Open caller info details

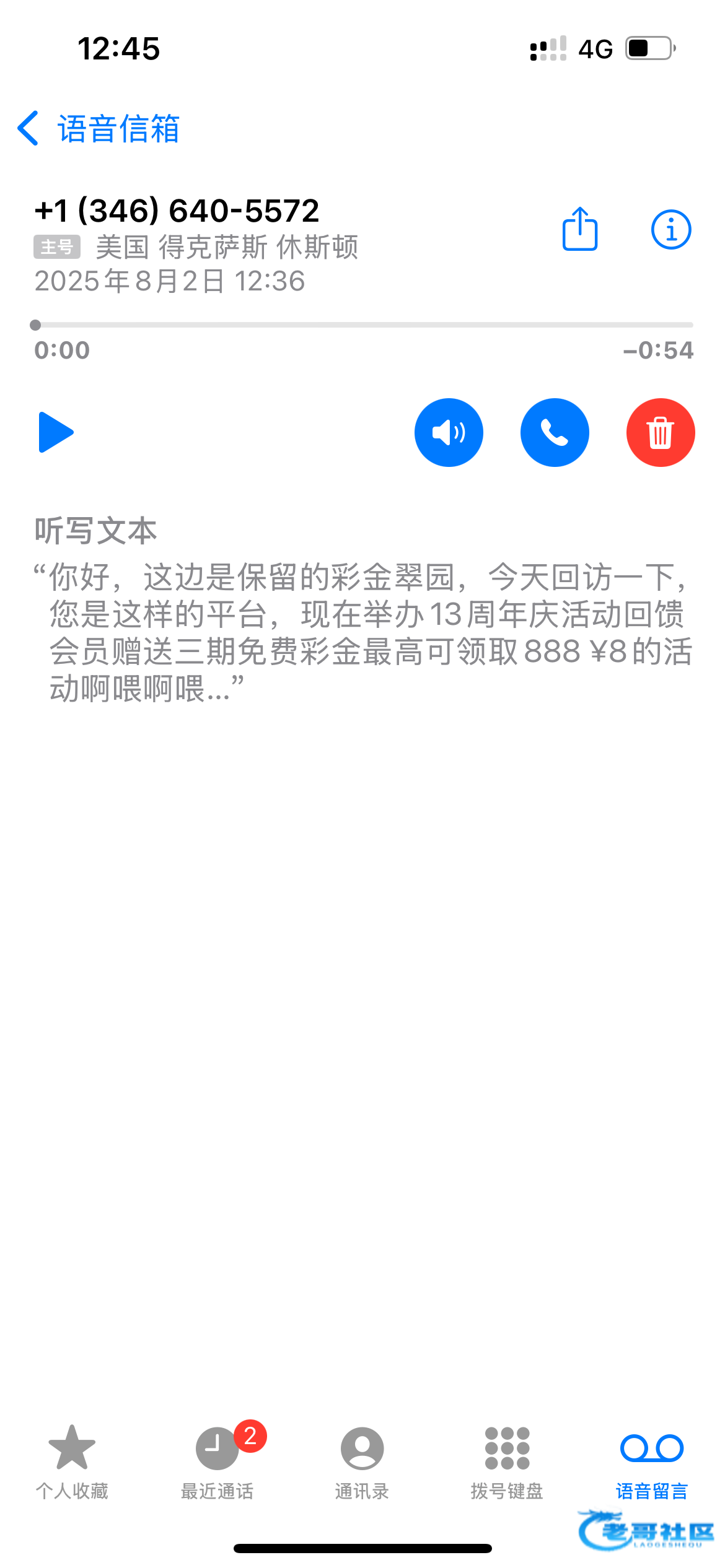[670, 230]
